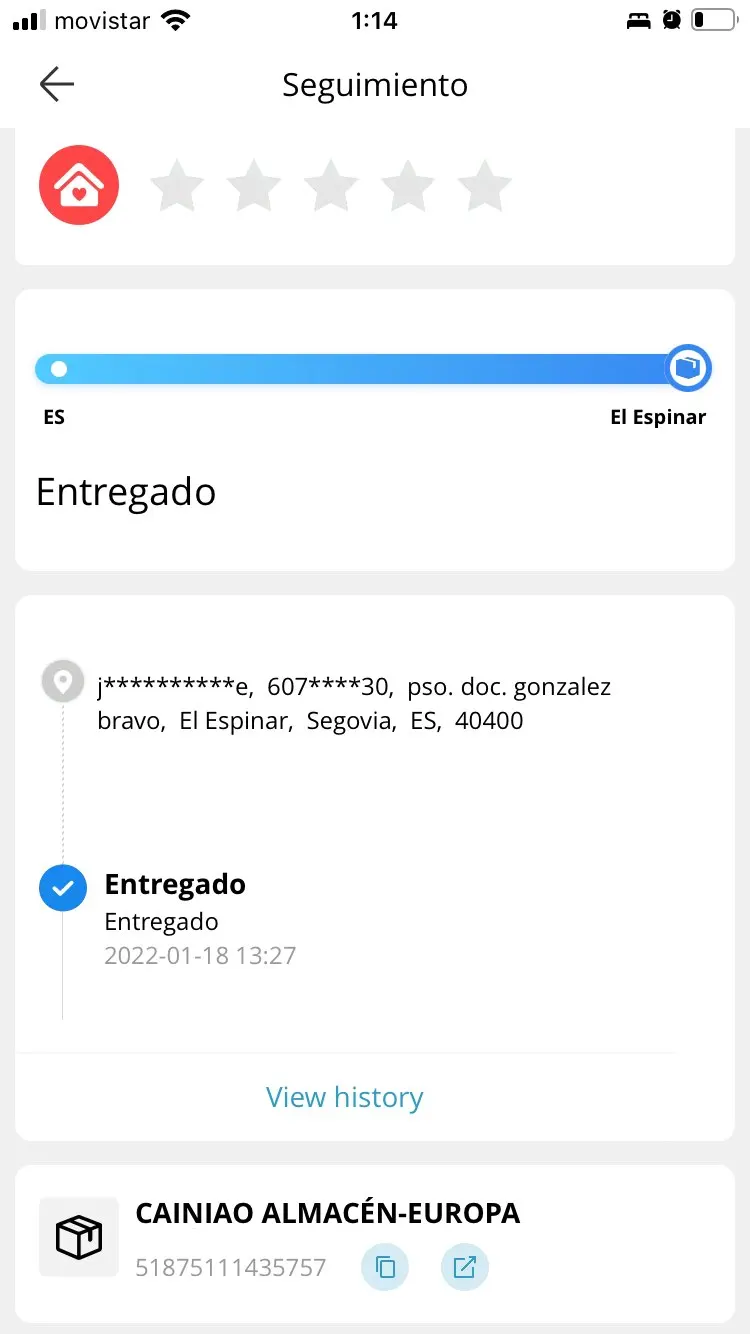Open the tracking number in external page
Image resolution: width=750 pixels, height=1334 pixels.
coord(464,1267)
